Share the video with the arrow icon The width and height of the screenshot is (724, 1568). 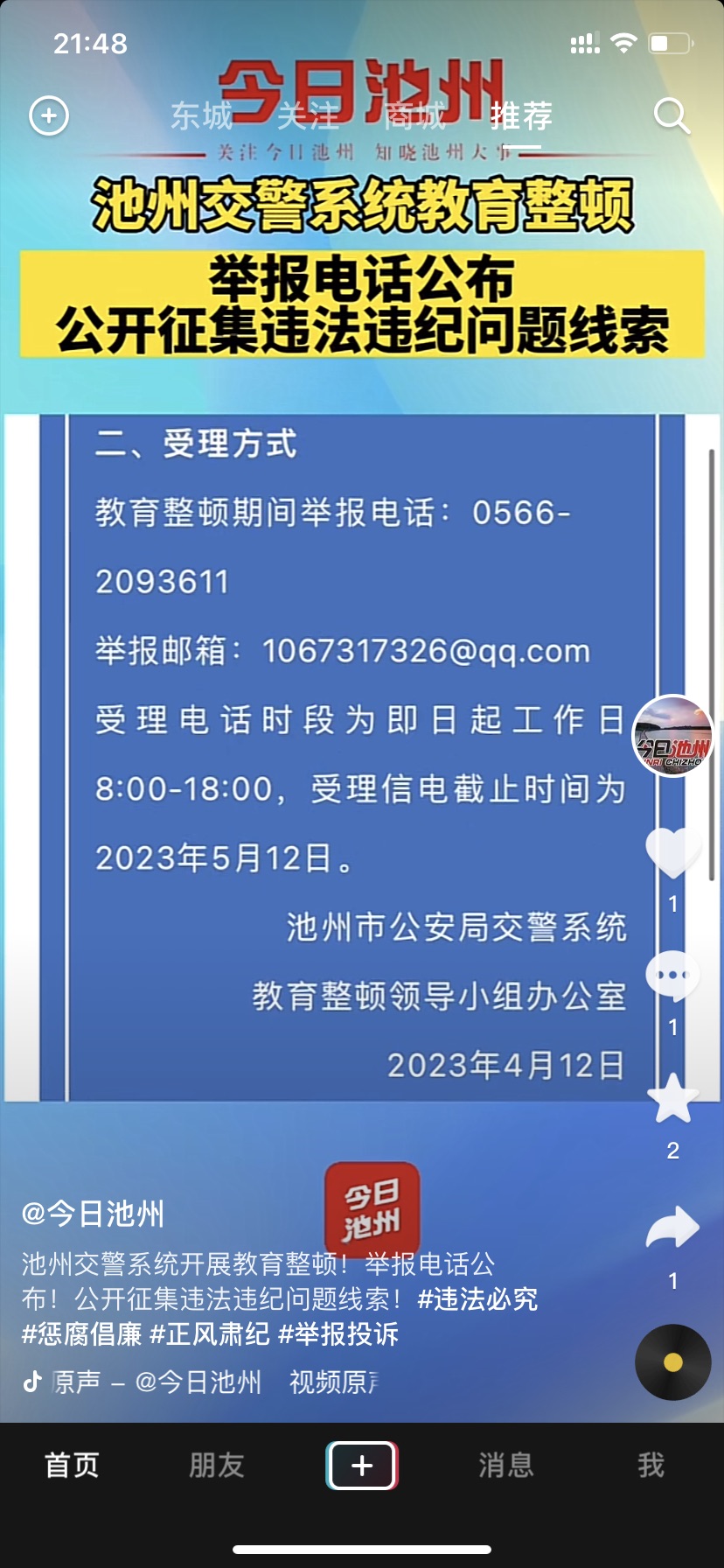672,1228
